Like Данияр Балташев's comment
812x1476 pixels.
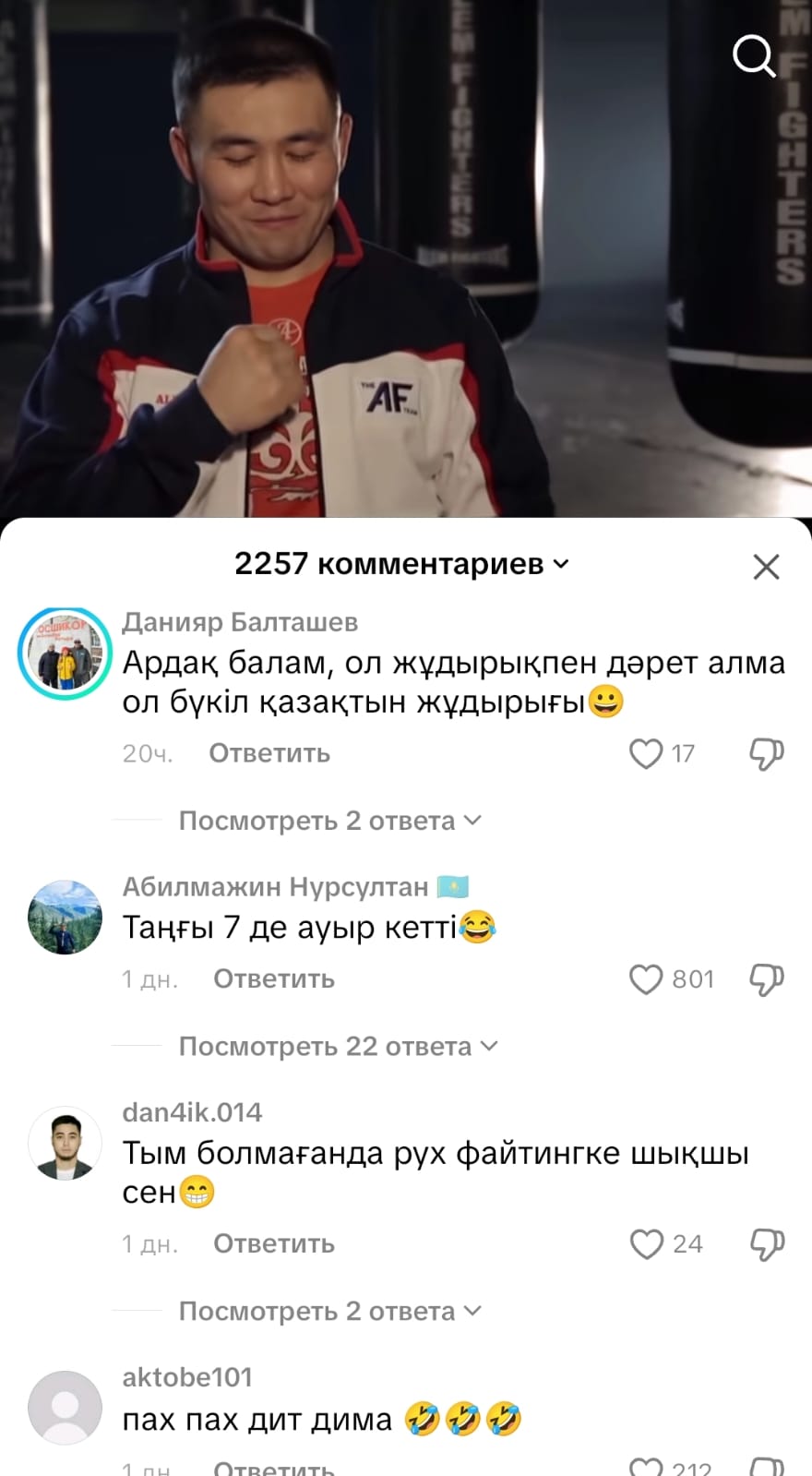pos(646,754)
